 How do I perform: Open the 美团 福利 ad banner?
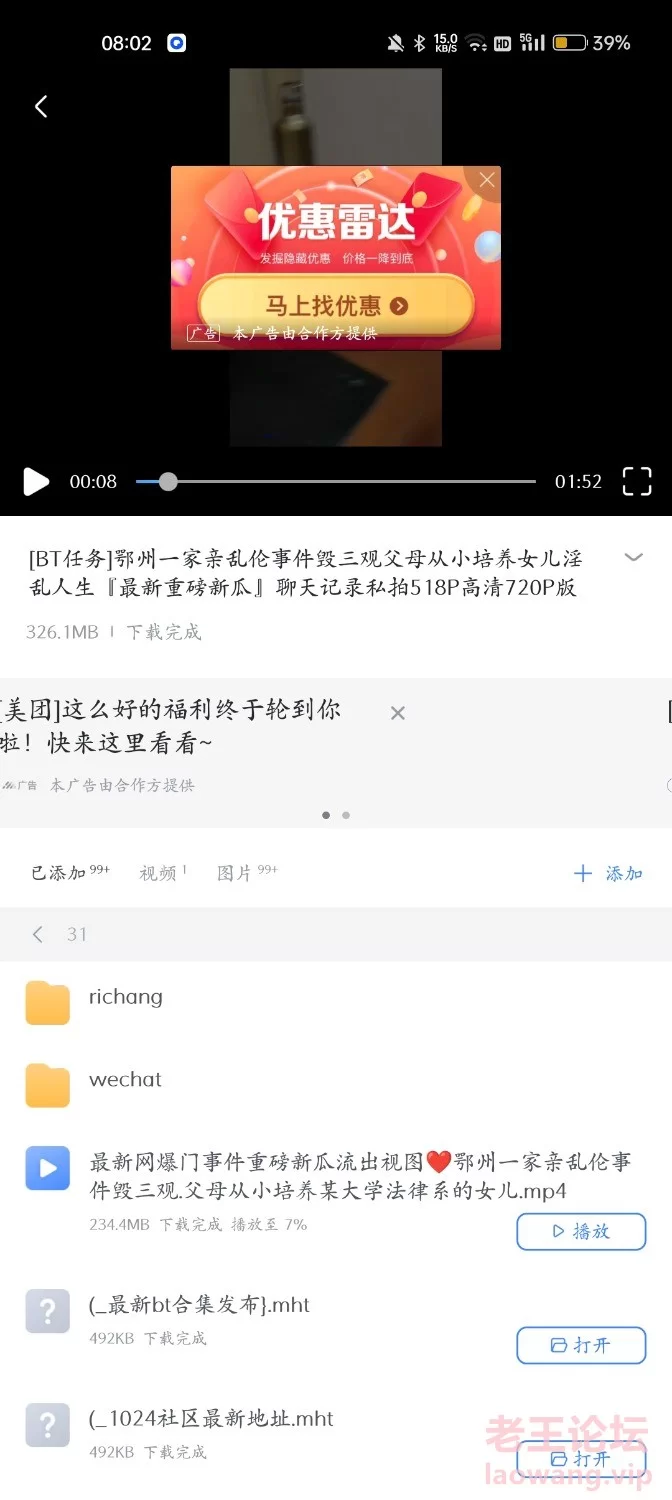click(180, 727)
